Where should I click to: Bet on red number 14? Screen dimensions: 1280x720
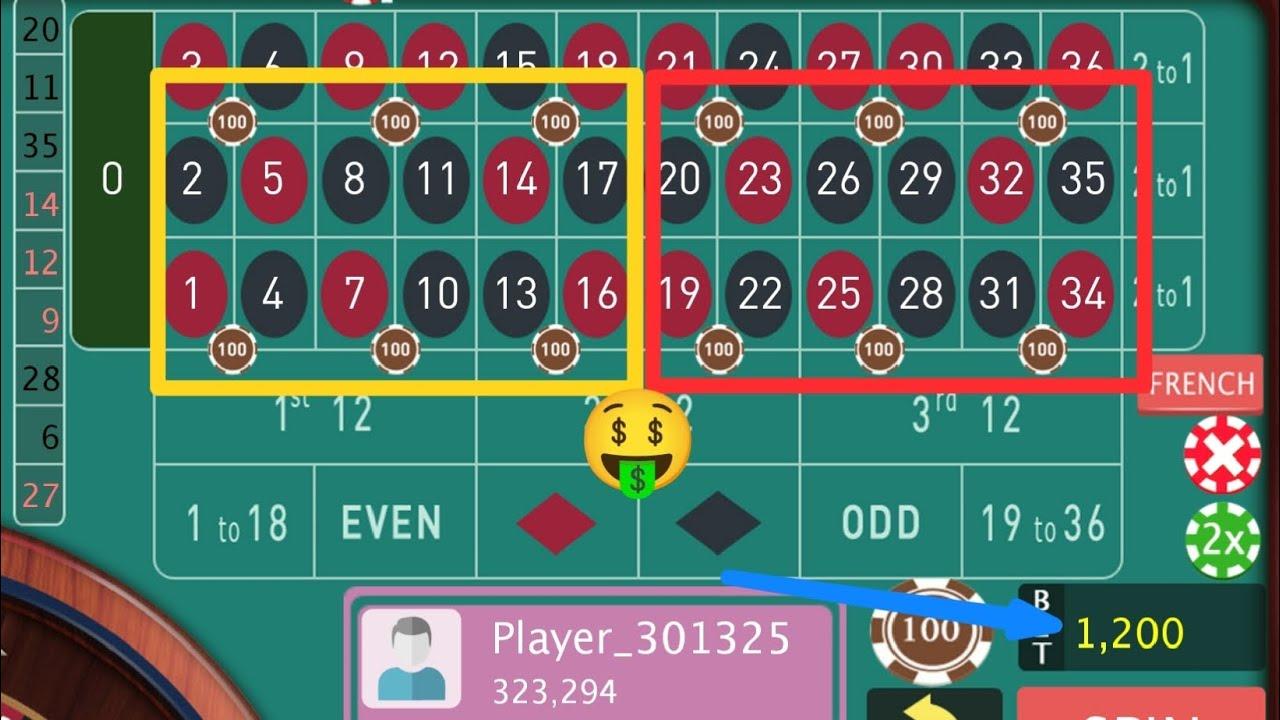pos(516,180)
